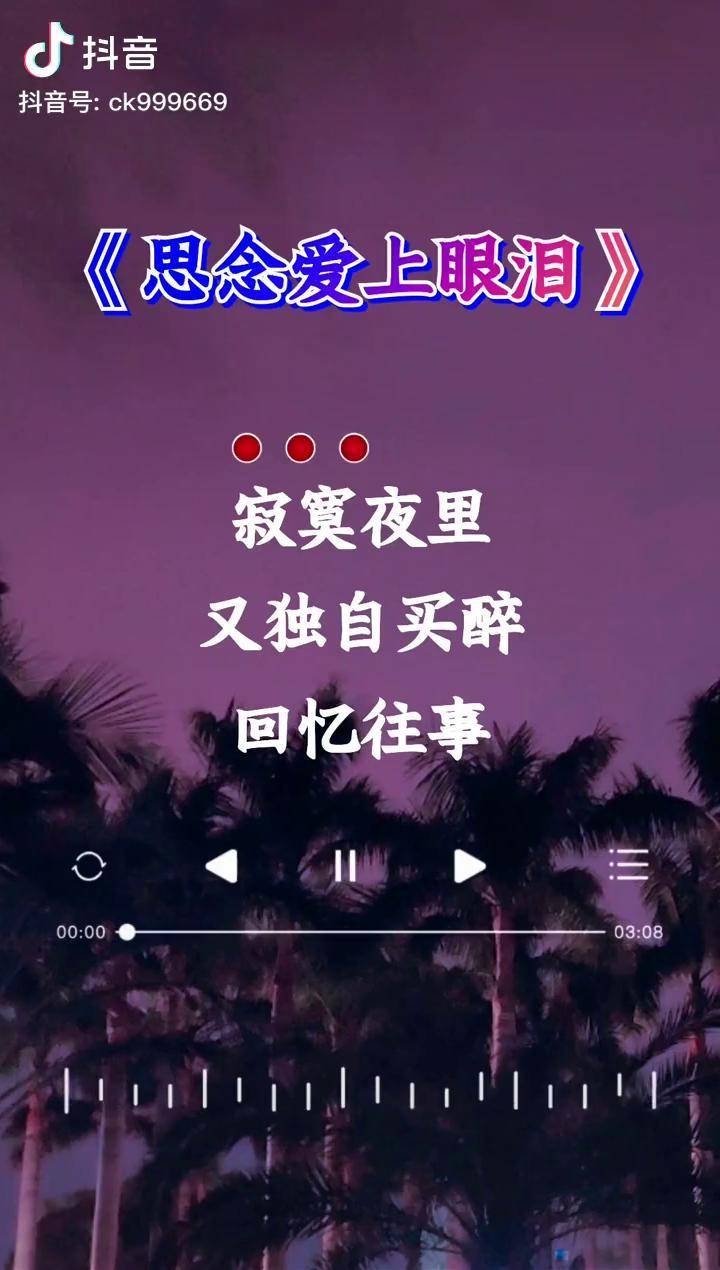720x1270 pixels.
Task: Click the first red dot indicator
Action: coord(248,448)
